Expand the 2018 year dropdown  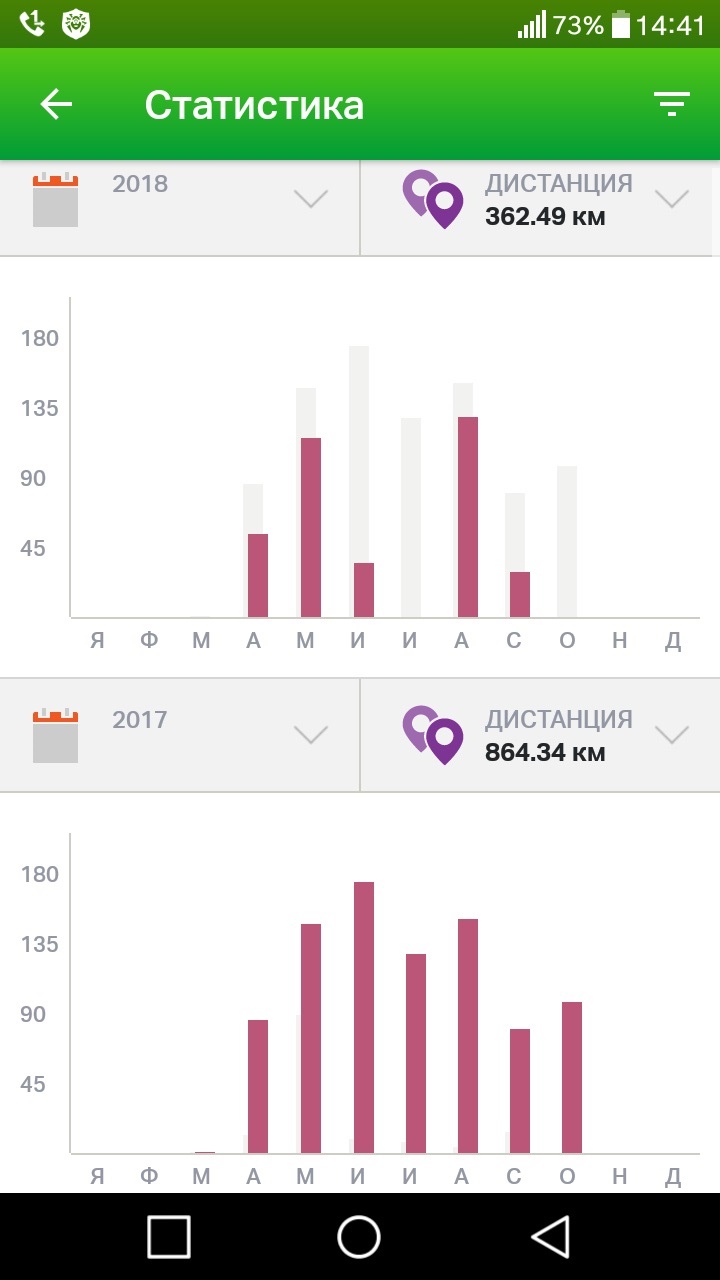(311, 199)
